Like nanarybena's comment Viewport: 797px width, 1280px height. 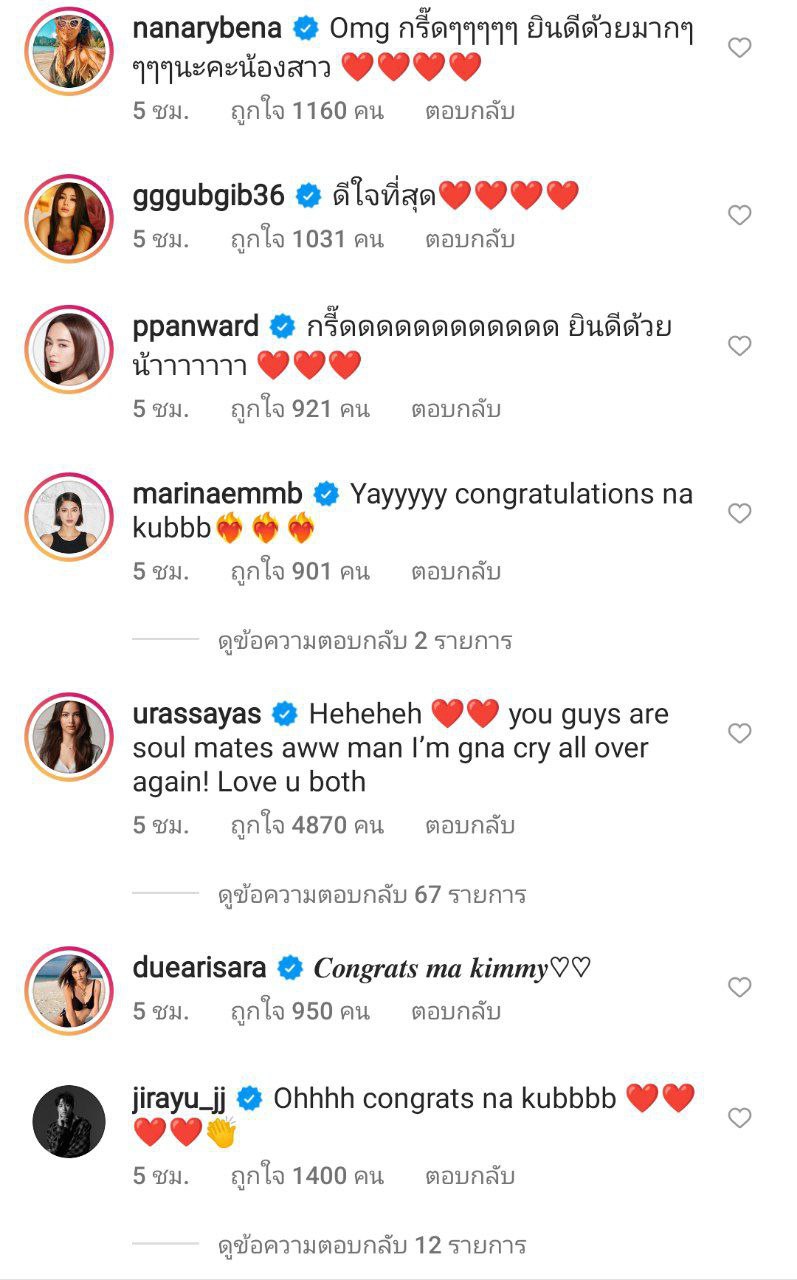739,48
